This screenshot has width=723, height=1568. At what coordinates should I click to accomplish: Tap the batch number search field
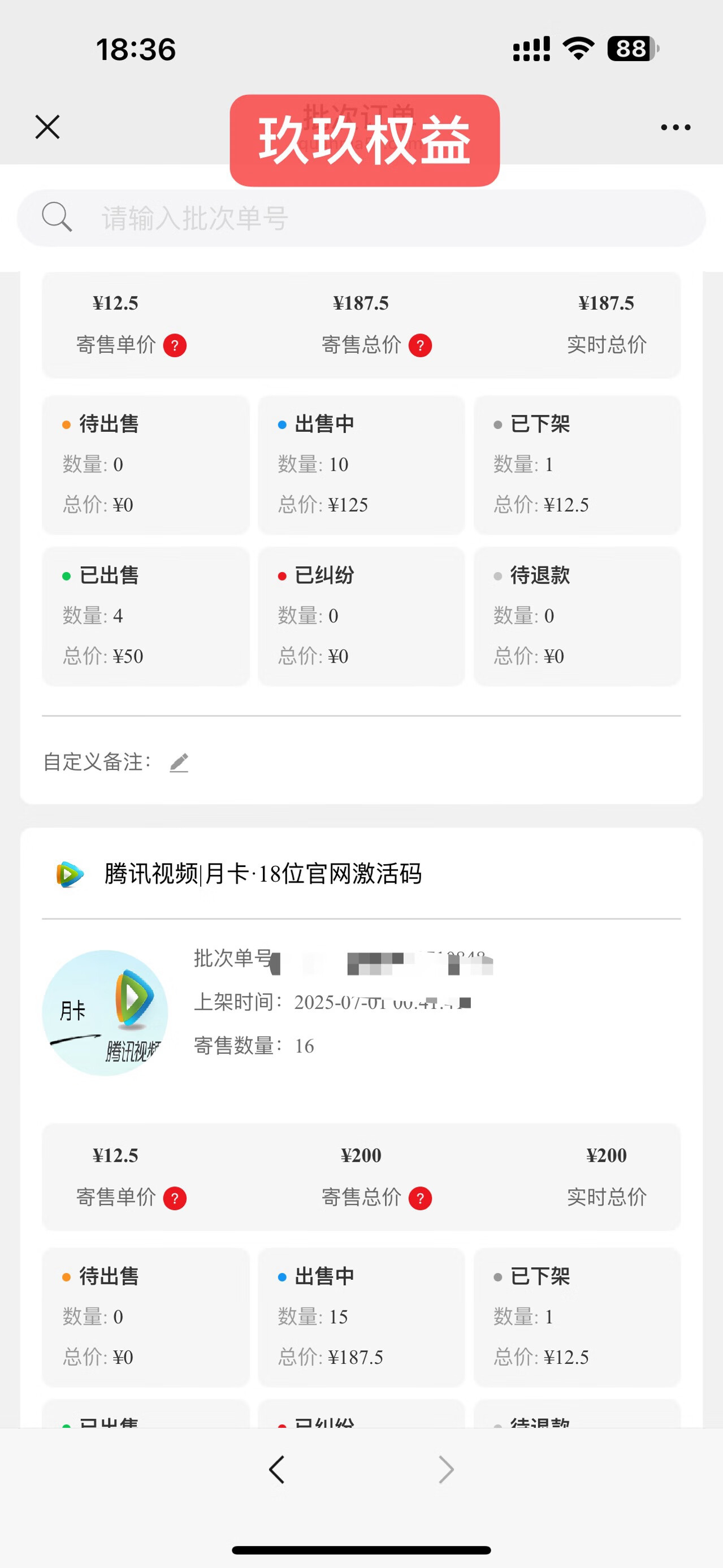click(362, 218)
